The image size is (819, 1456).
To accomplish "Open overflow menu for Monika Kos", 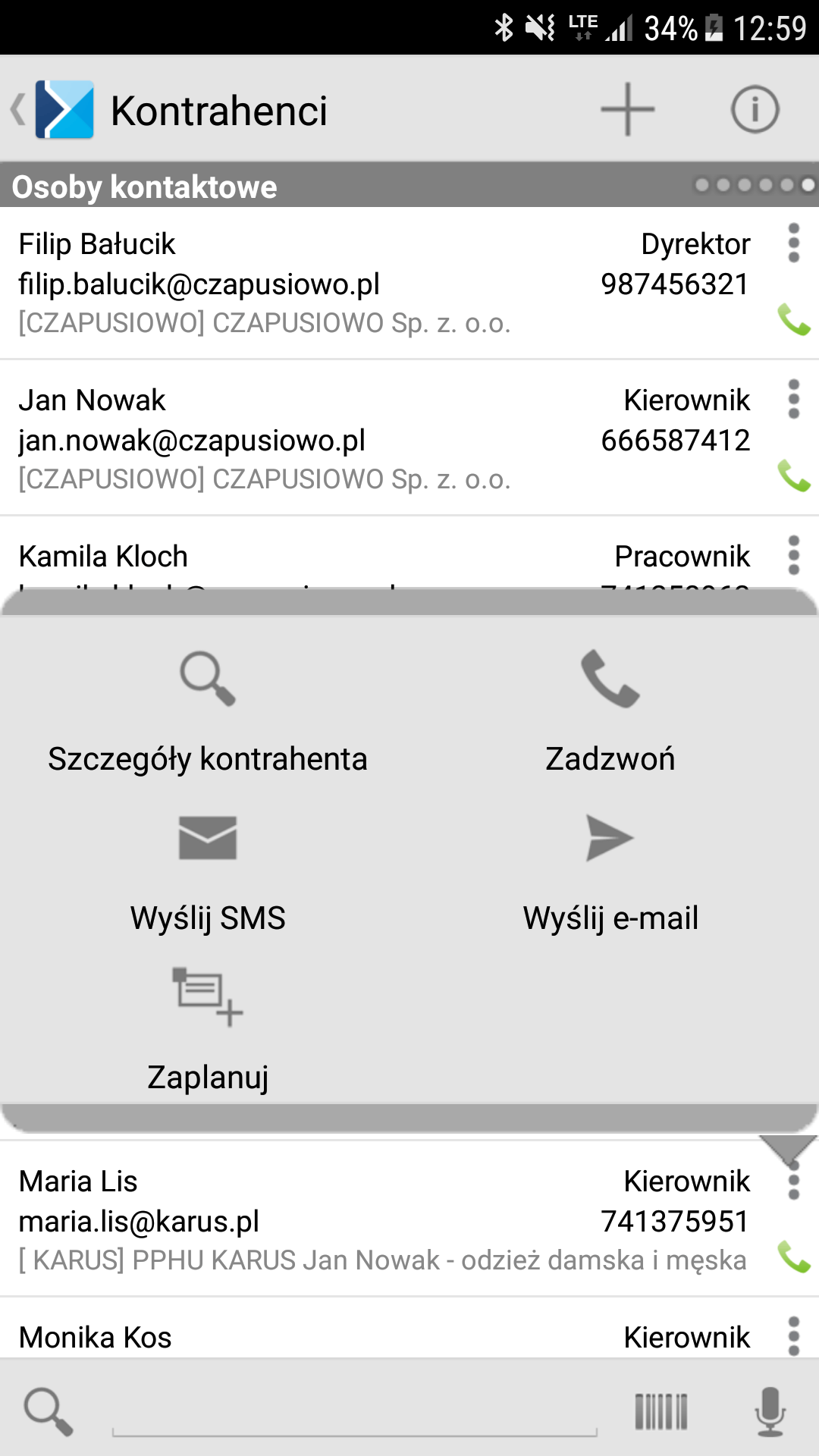I will coord(793,1336).
